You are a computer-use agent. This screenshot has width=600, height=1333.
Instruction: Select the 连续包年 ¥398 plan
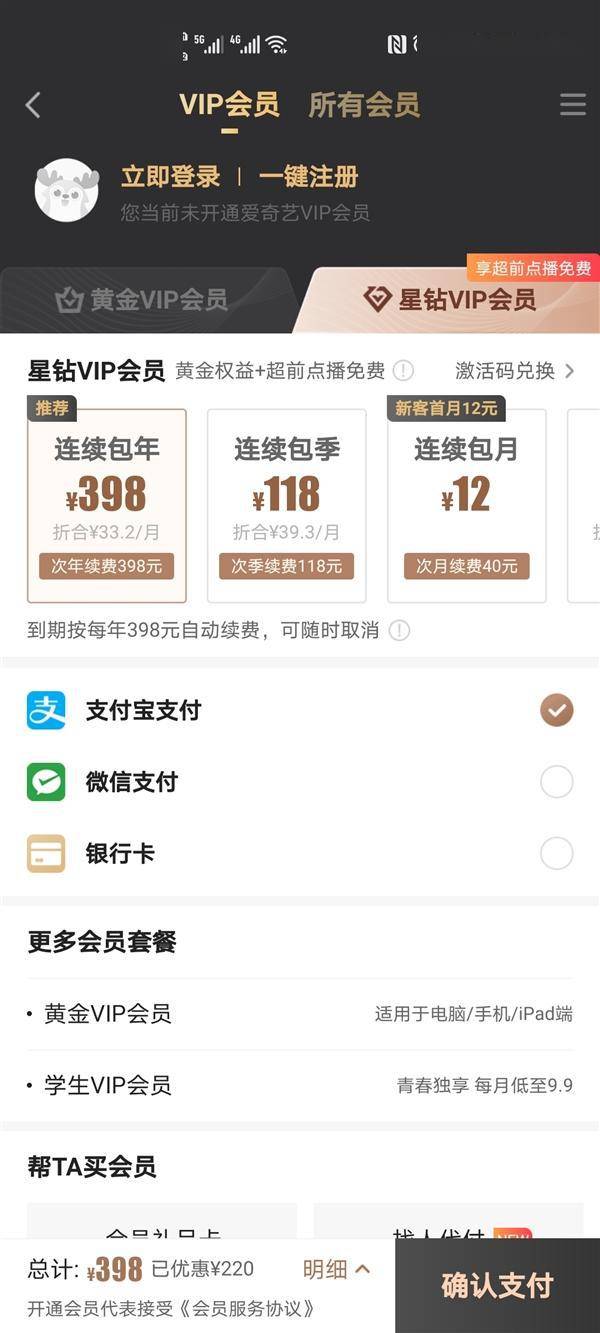[x=107, y=505]
